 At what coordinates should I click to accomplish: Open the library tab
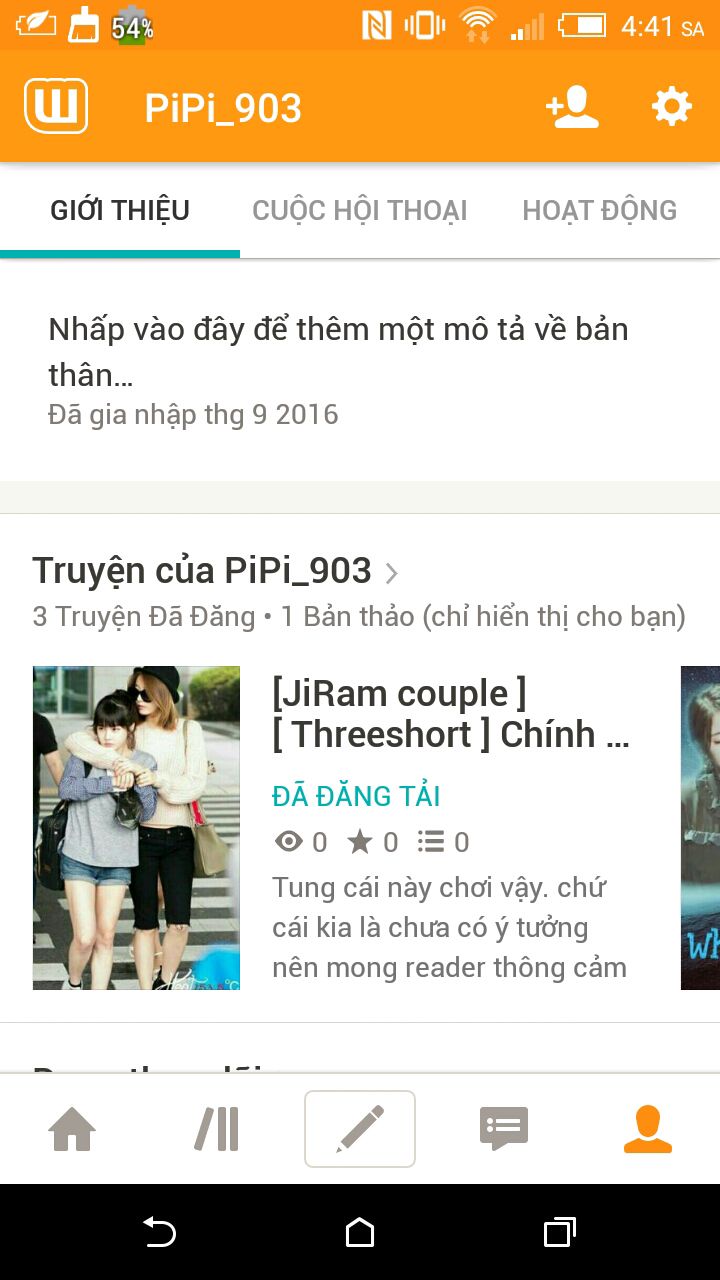tap(217, 1130)
